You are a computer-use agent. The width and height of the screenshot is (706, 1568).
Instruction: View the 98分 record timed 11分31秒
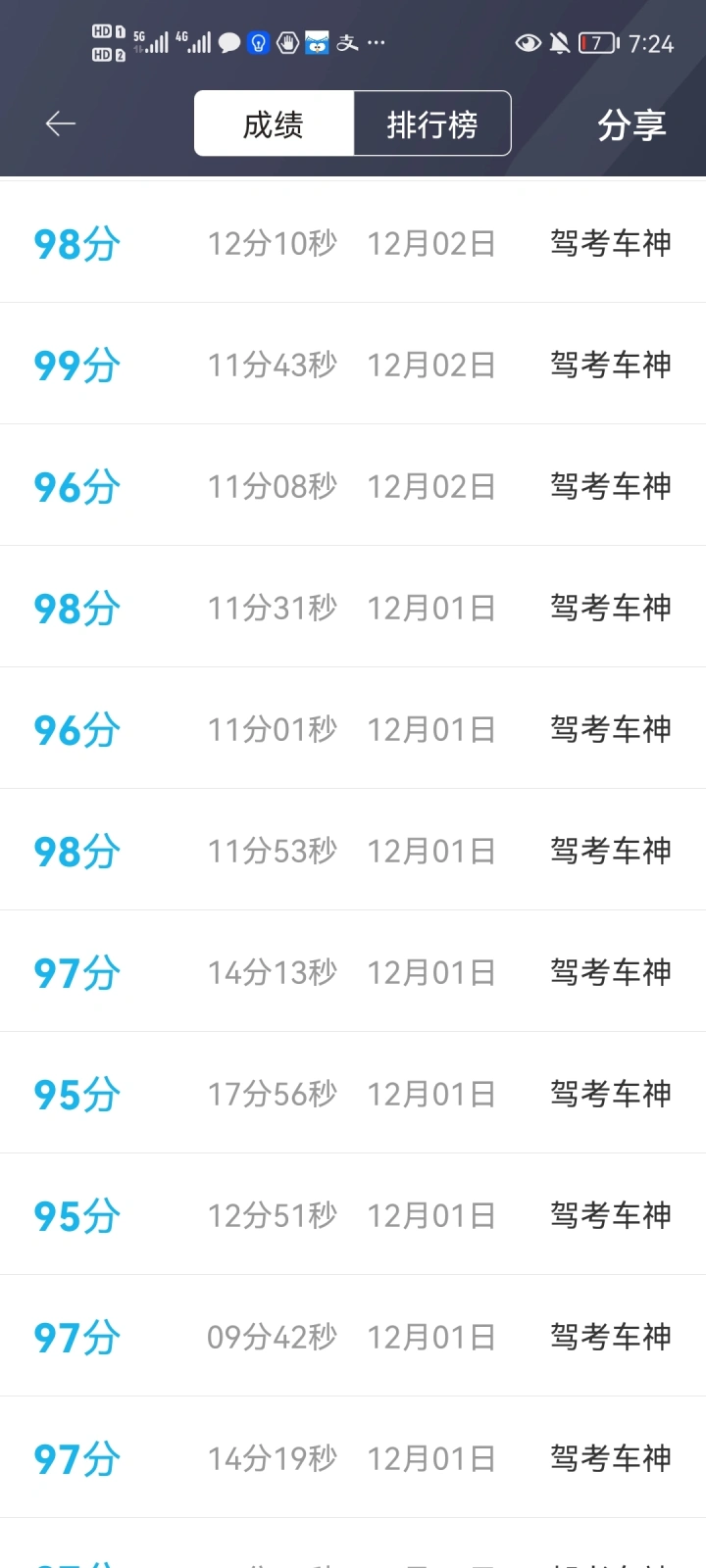[353, 607]
